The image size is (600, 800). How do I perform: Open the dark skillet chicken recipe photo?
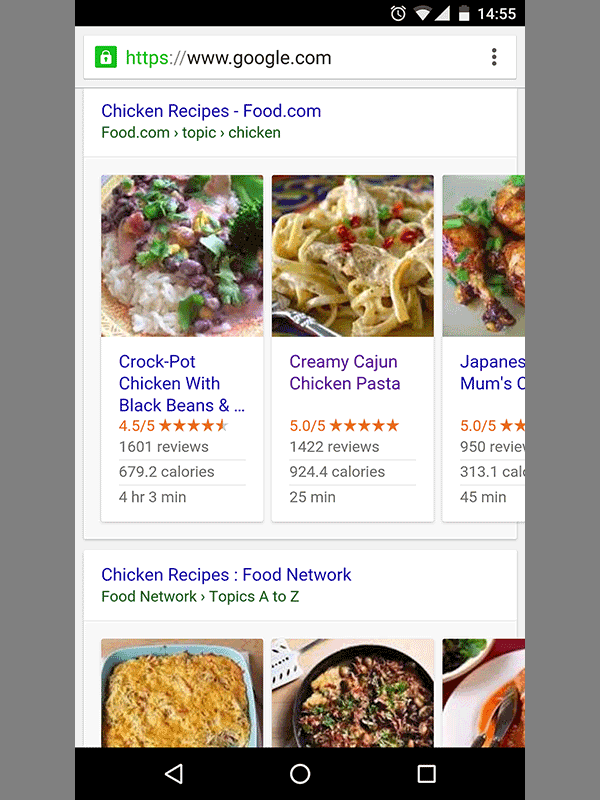coord(352,693)
